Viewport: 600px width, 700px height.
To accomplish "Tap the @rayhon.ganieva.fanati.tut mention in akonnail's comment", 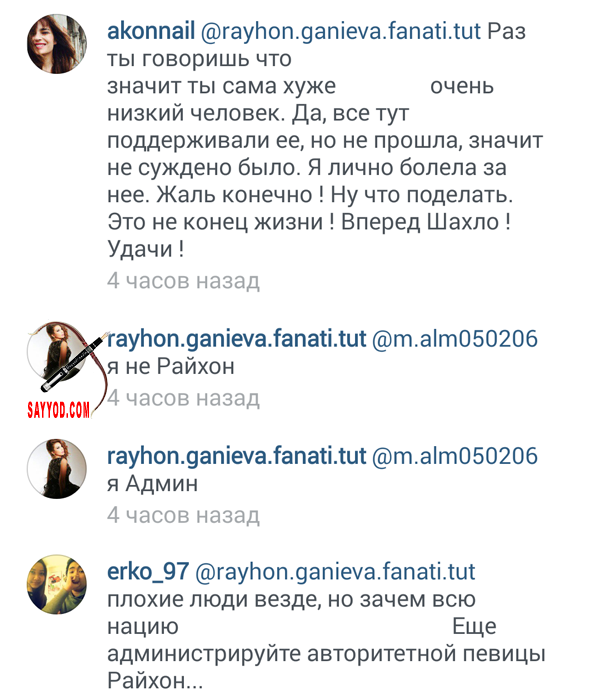I will click(341, 32).
